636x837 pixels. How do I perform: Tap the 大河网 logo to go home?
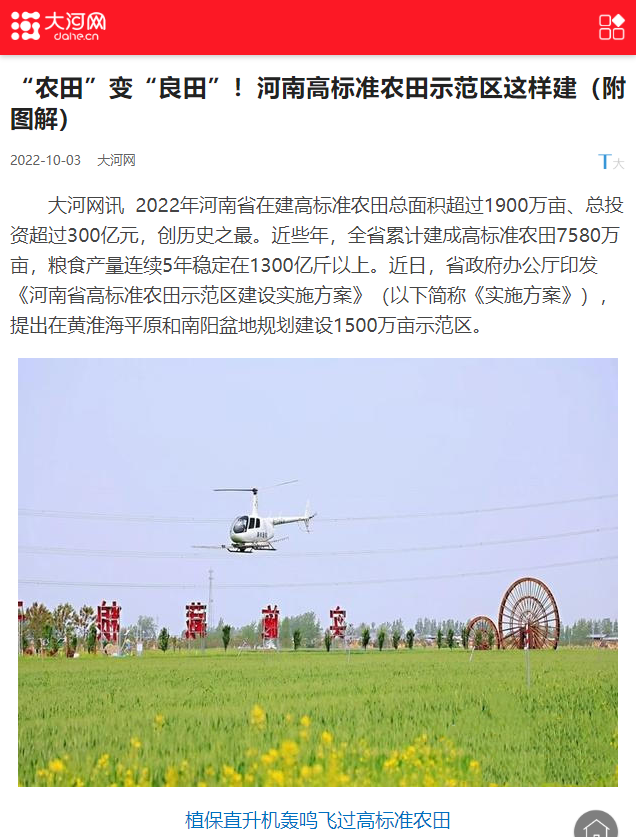(x=58, y=27)
